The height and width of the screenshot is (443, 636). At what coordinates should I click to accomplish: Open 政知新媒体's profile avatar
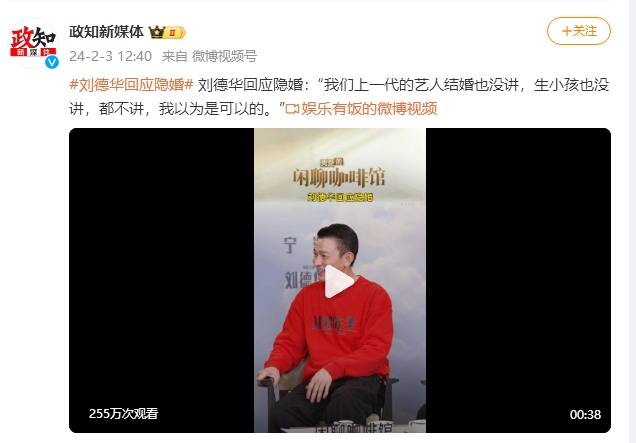(33, 41)
